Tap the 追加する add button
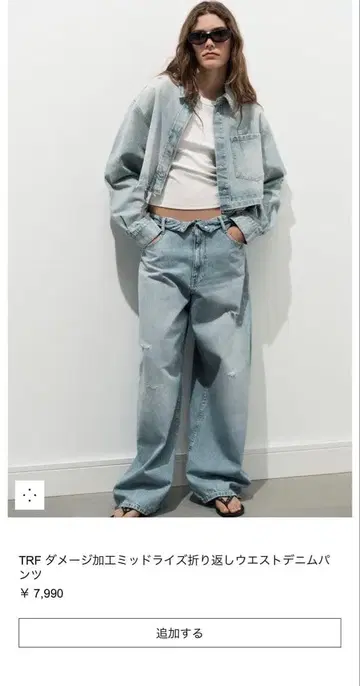The height and width of the screenshot is (686, 360). 180,633
